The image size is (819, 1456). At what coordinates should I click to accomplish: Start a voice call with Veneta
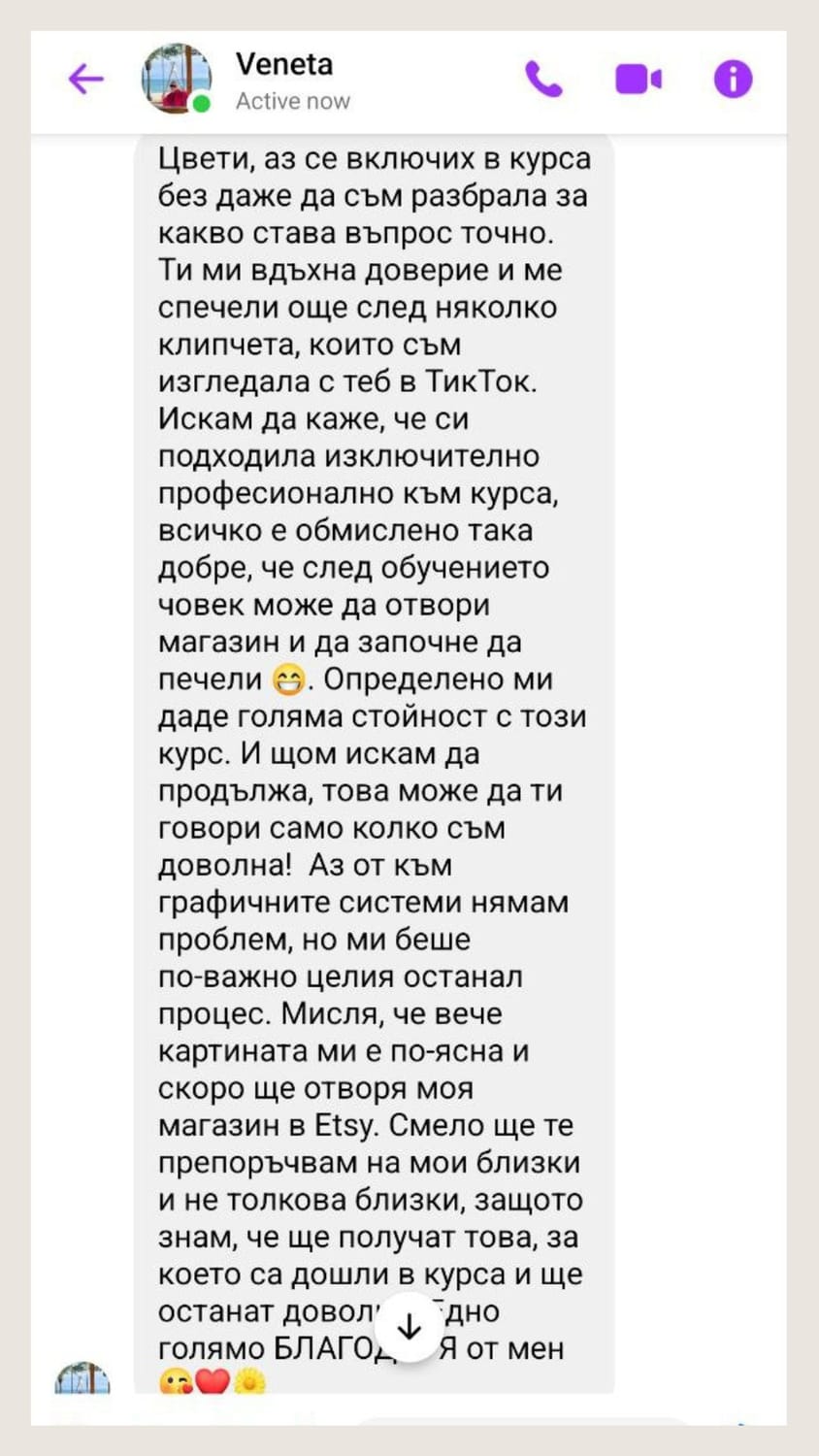pyautogui.click(x=543, y=79)
